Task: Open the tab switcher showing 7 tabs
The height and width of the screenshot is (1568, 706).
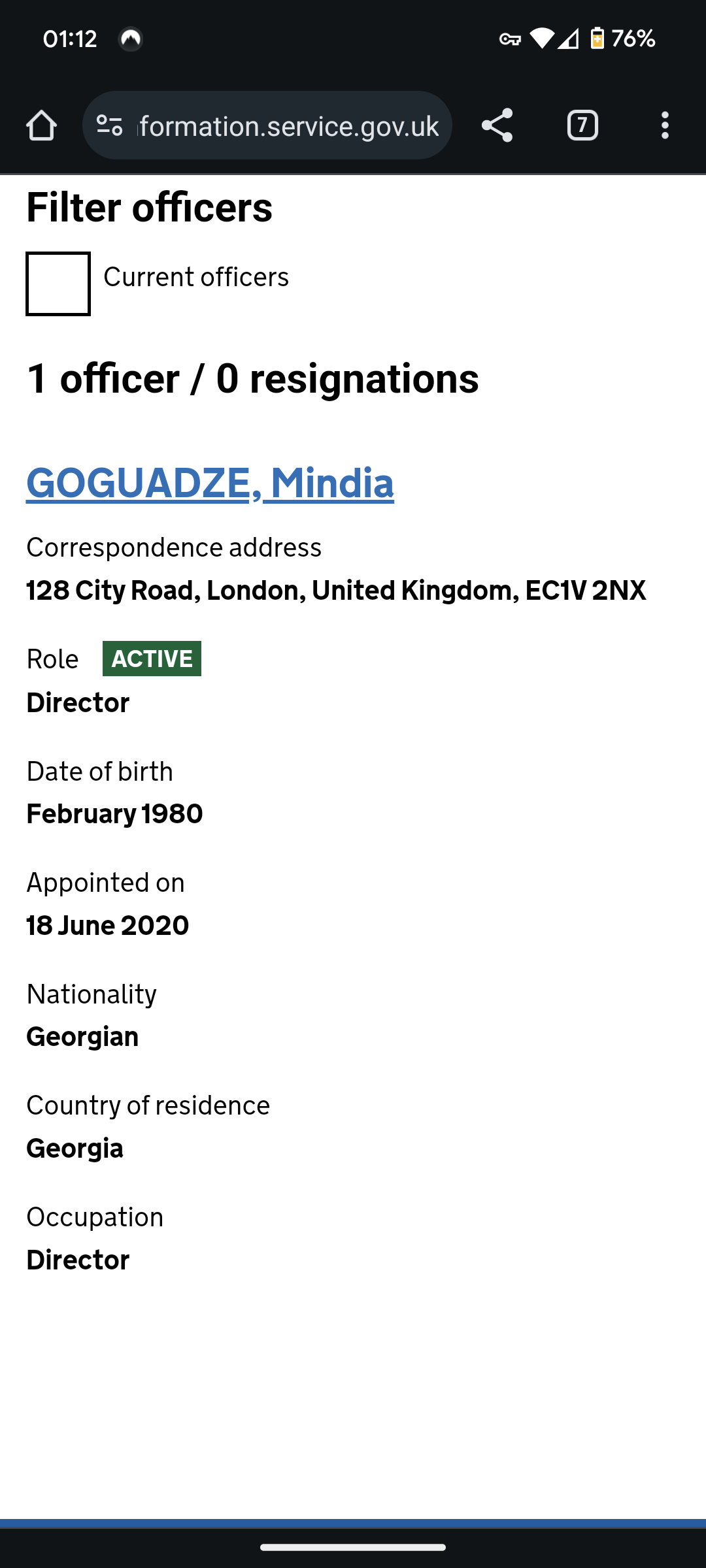Action: point(582,125)
